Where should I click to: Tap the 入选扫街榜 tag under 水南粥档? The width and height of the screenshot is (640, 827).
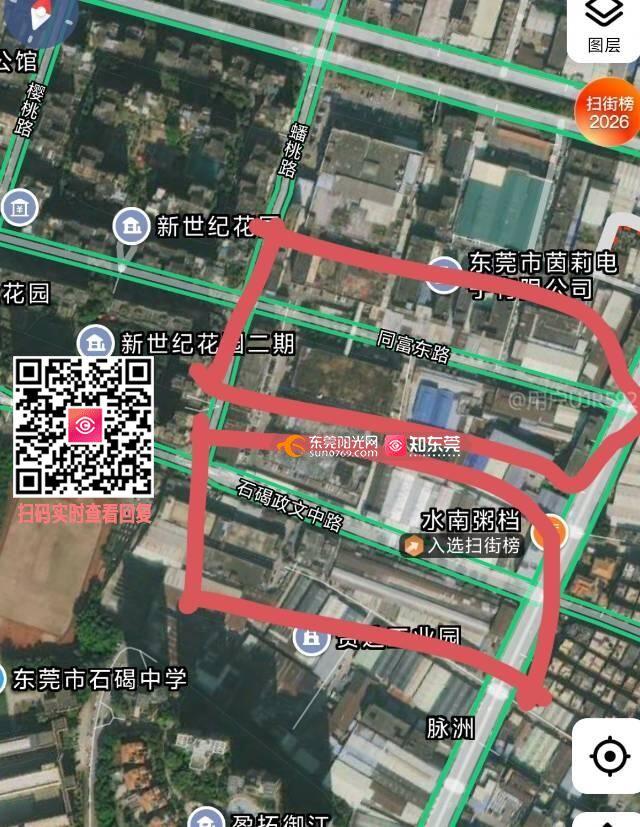(463, 546)
